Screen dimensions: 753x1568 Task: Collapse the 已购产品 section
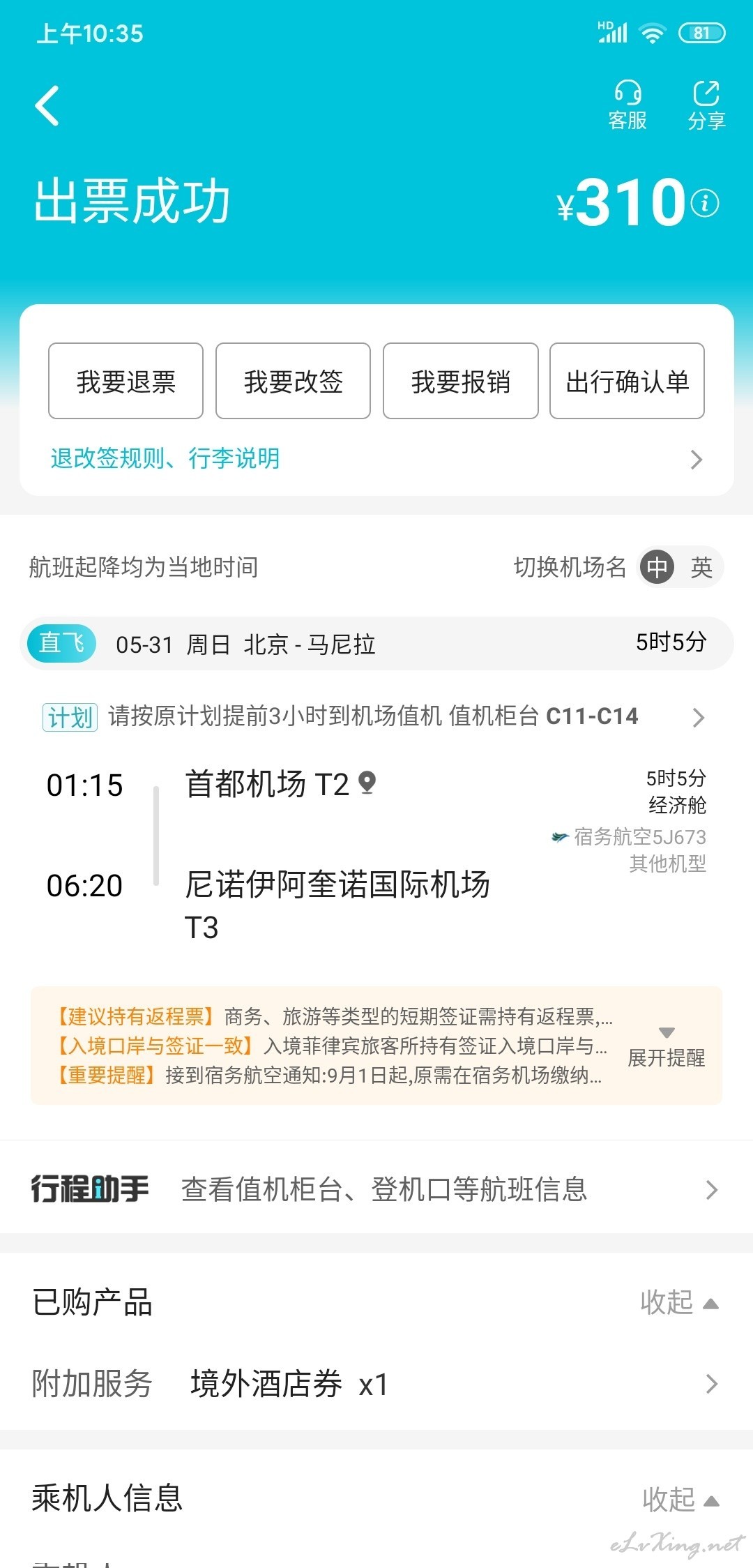coord(679,1302)
